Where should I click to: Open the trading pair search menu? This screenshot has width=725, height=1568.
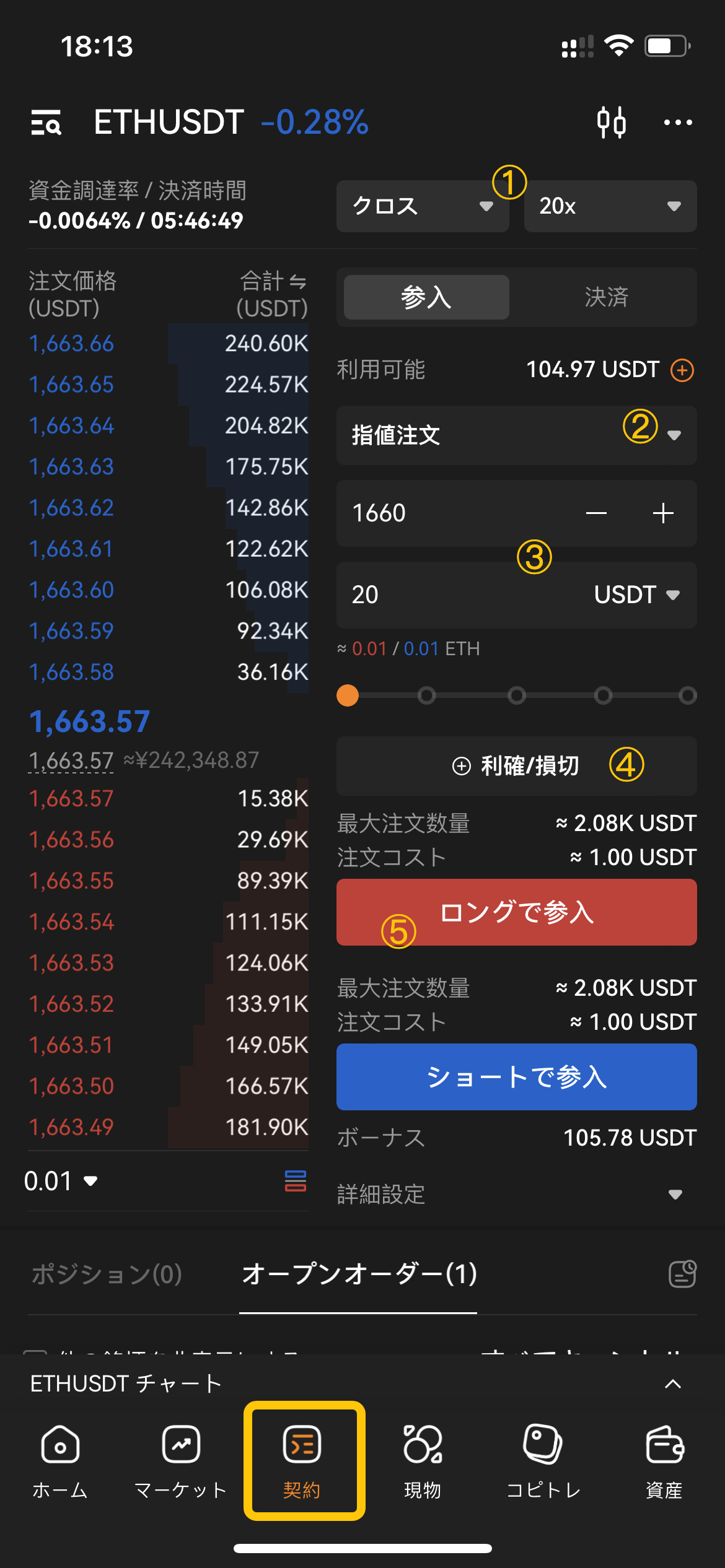(46, 122)
